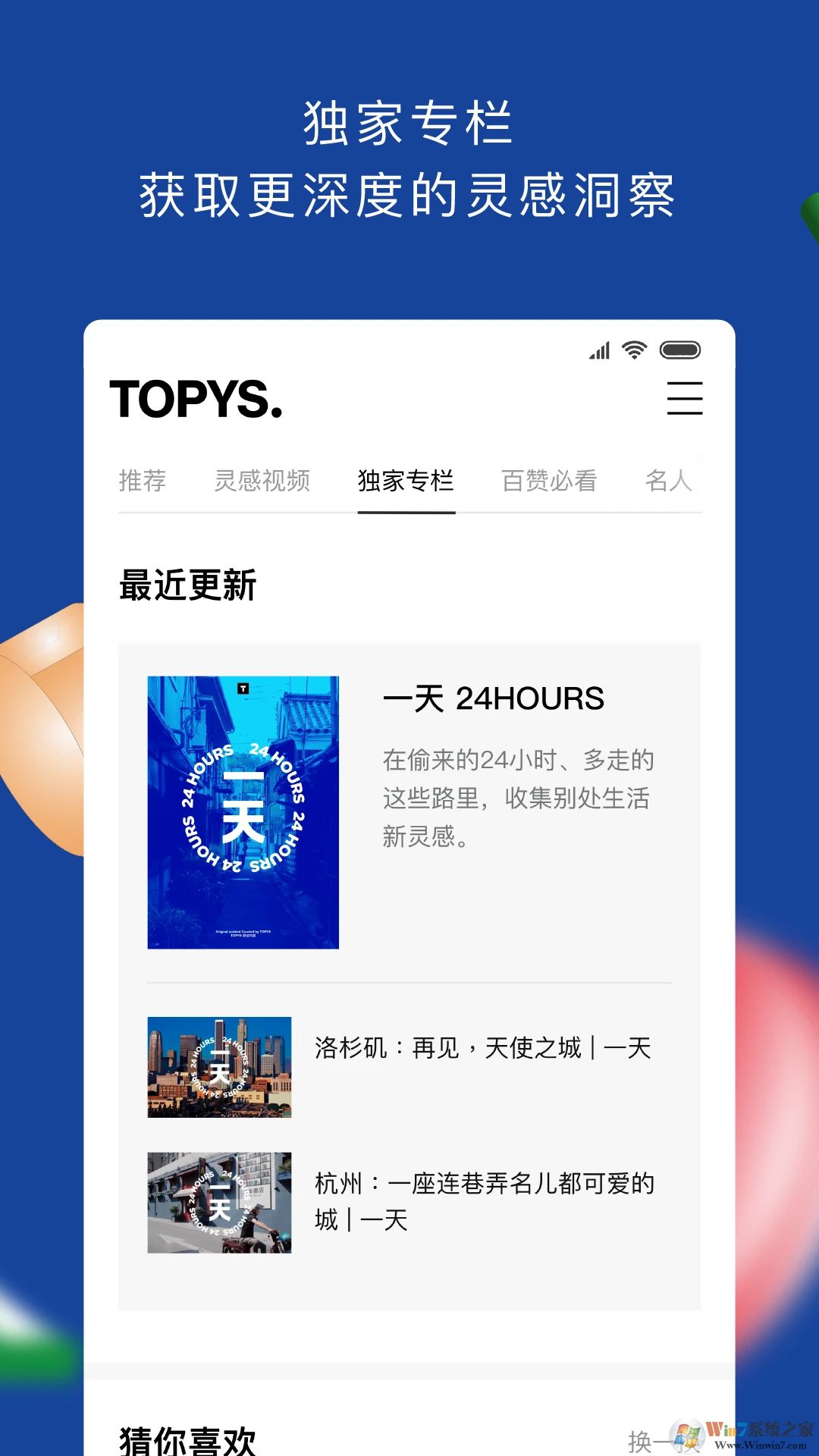Open the 灵感视频 tab
819x1456 pixels.
[263, 480]
